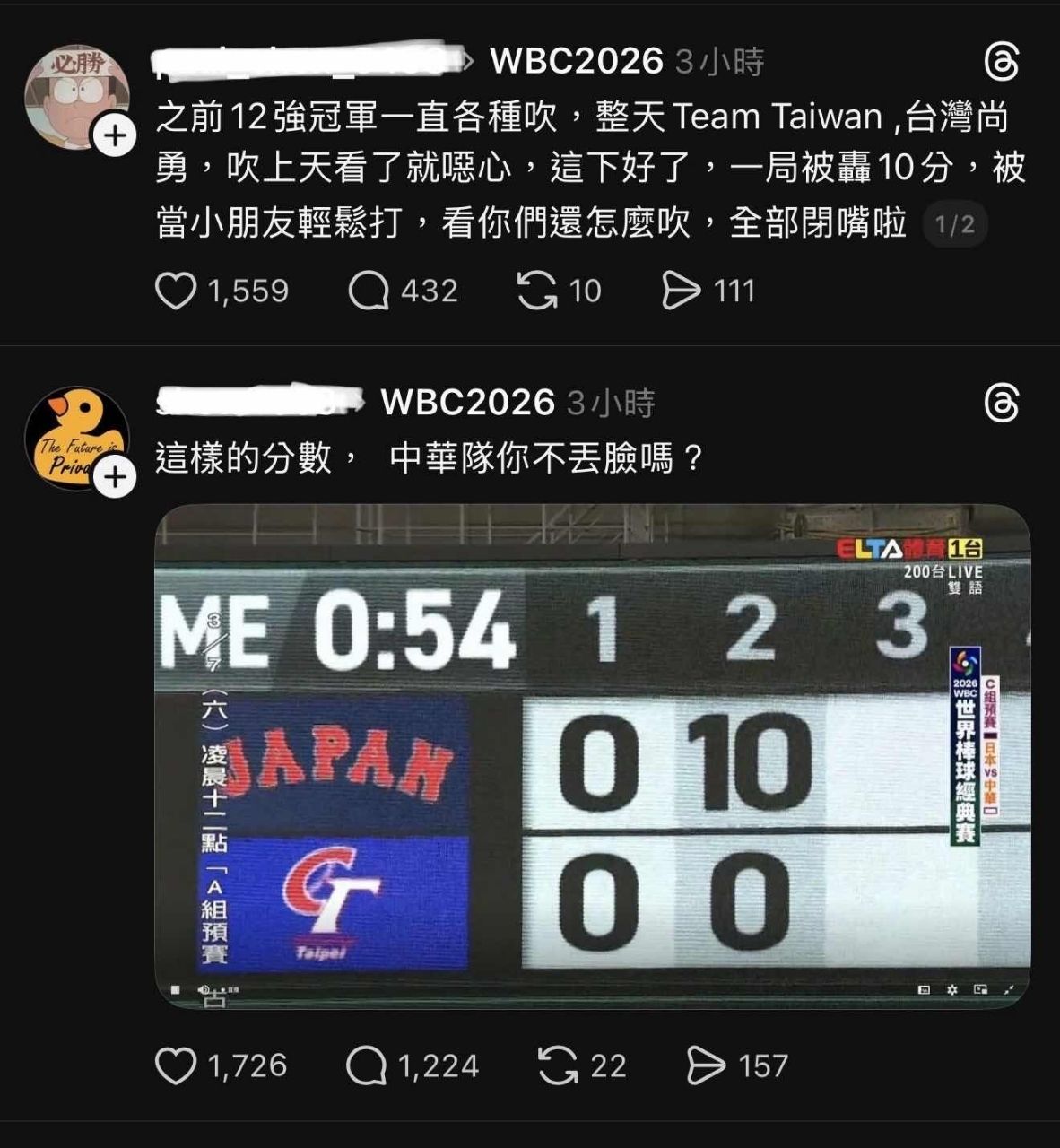
Task: Open the WBC2026 tag on second post
Action: tap(465, 403)
